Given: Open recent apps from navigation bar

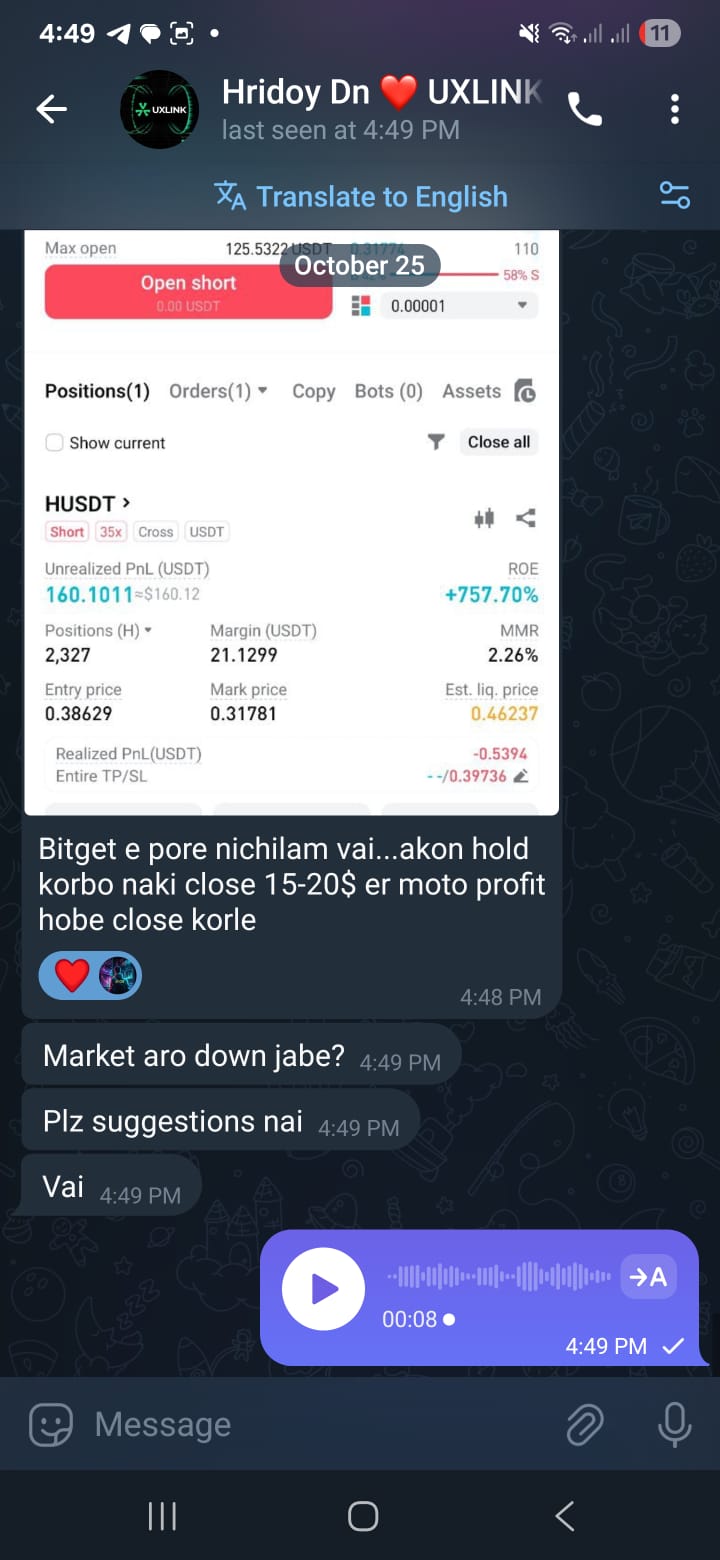Looking at the screenshot, I should coord(162,1516).
